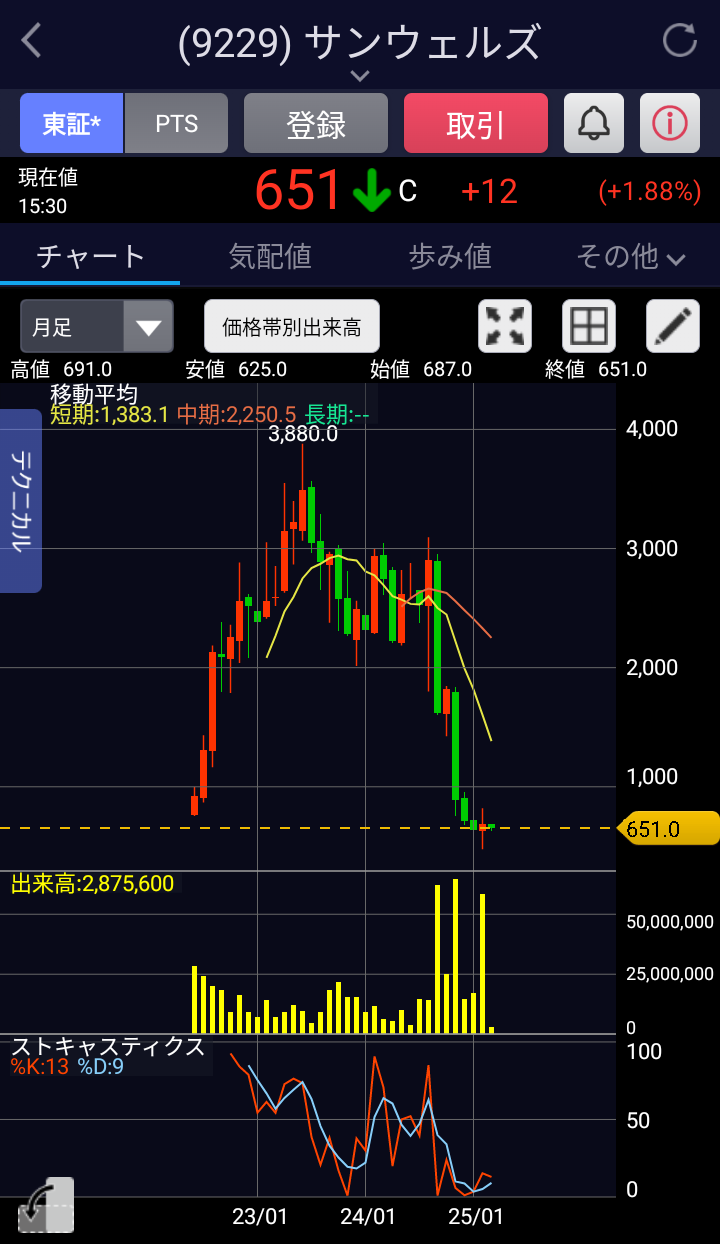
Task: Toggle 価格帯別出来高 display
Action: point(291,327)
